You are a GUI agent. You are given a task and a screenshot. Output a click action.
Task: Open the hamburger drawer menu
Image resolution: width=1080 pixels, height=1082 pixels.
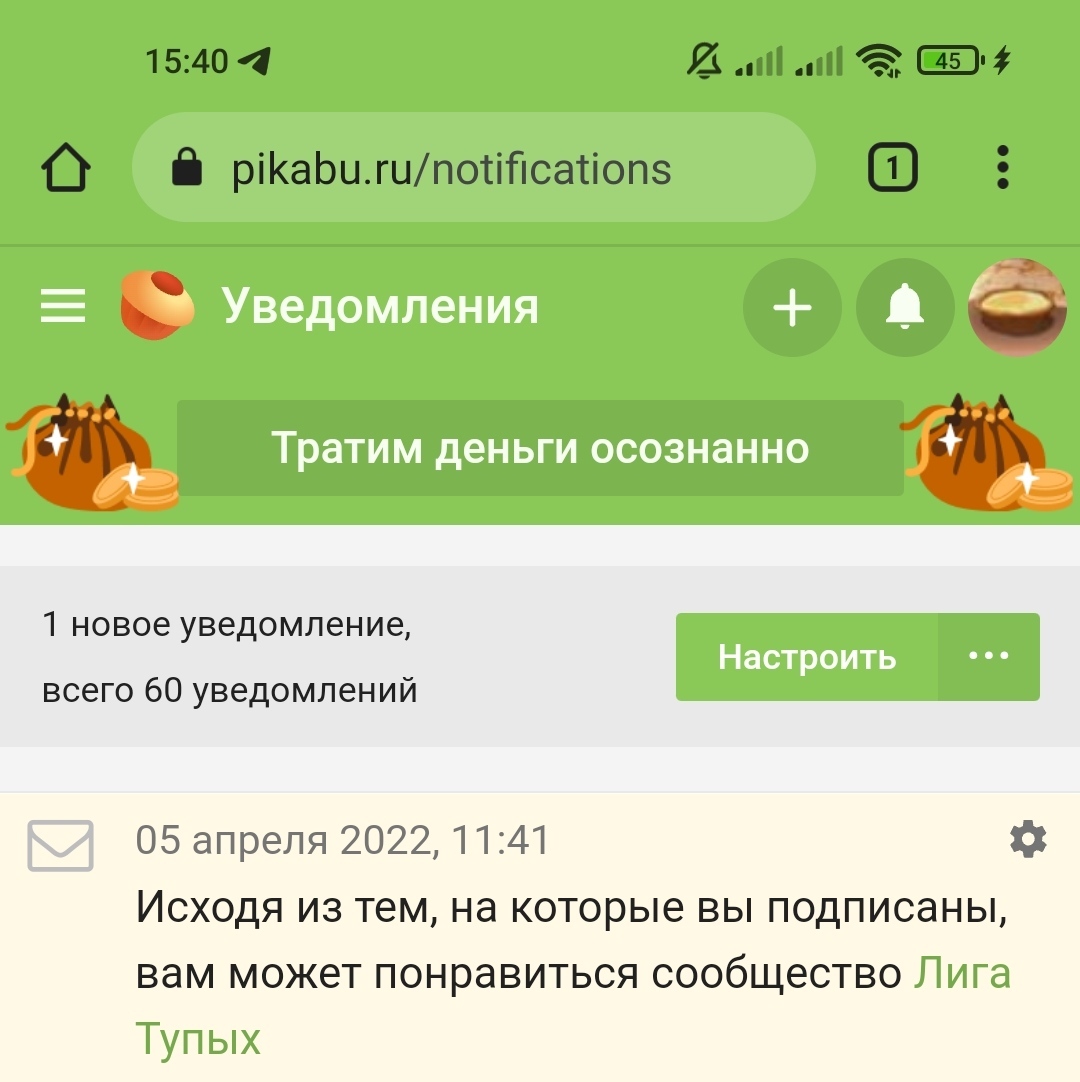[x=62, y=306]
